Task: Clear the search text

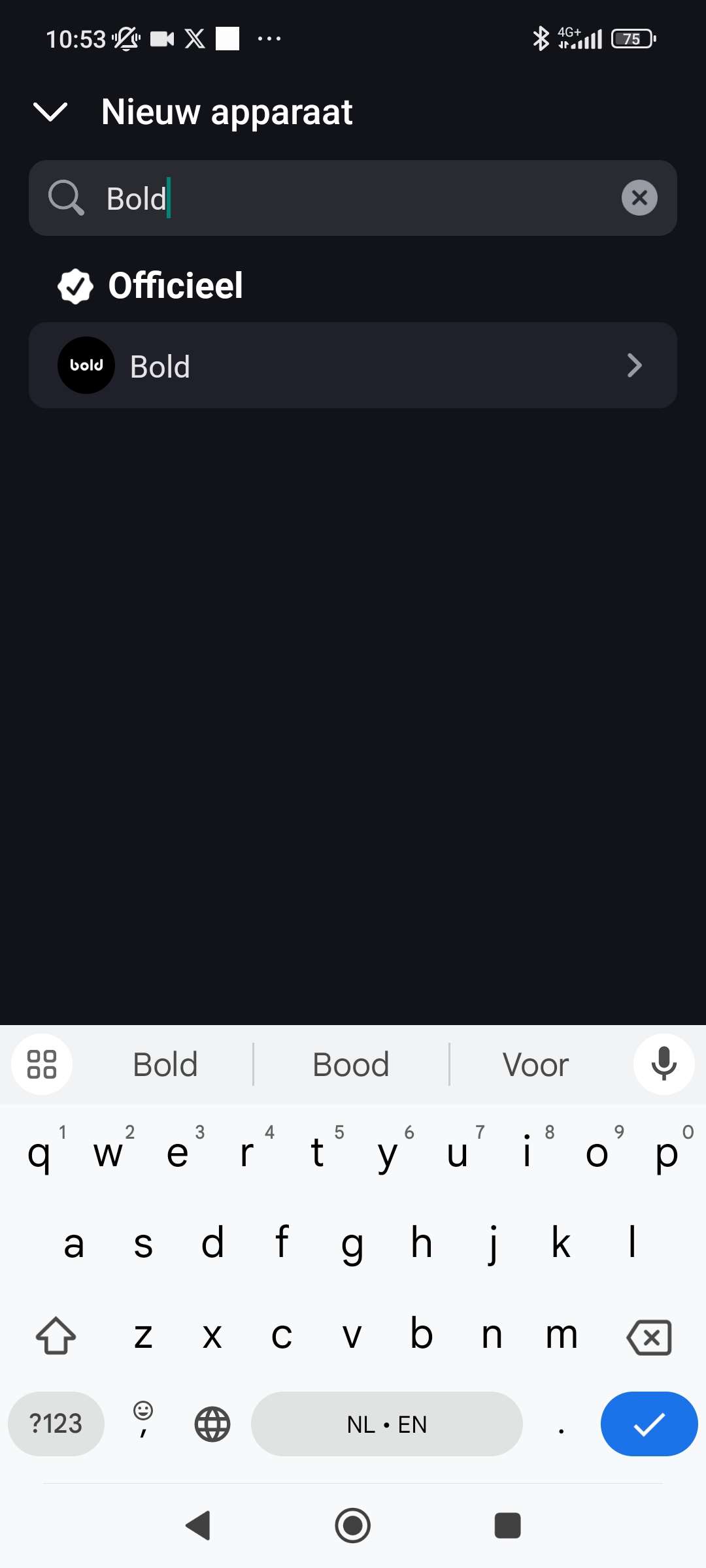Action: coord(639,197)
